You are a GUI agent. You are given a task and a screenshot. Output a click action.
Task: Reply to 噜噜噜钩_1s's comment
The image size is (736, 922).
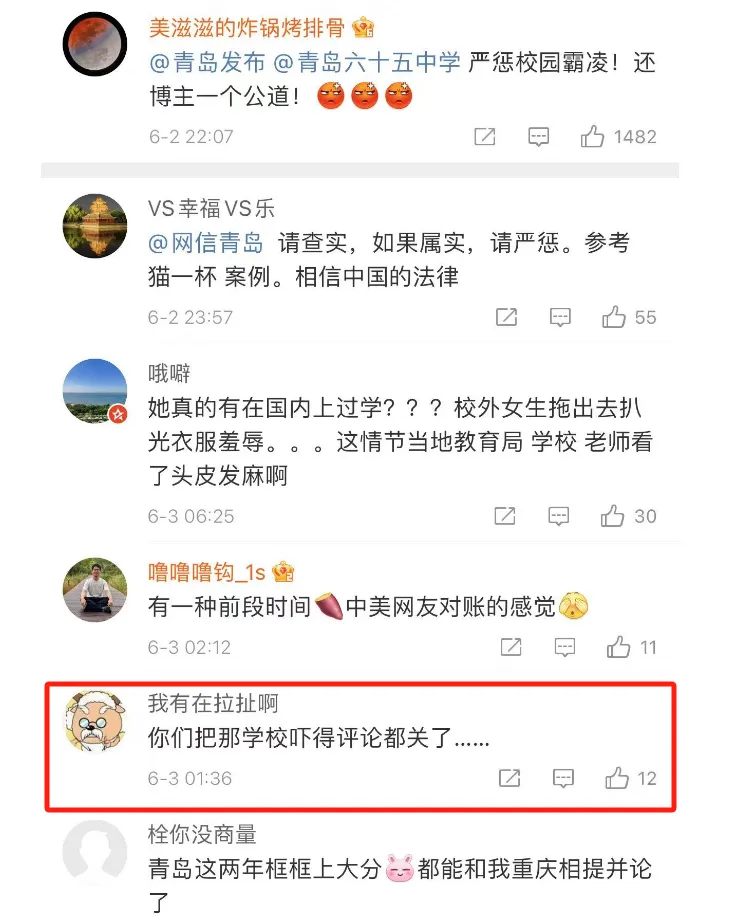click(x=564, y=647)
